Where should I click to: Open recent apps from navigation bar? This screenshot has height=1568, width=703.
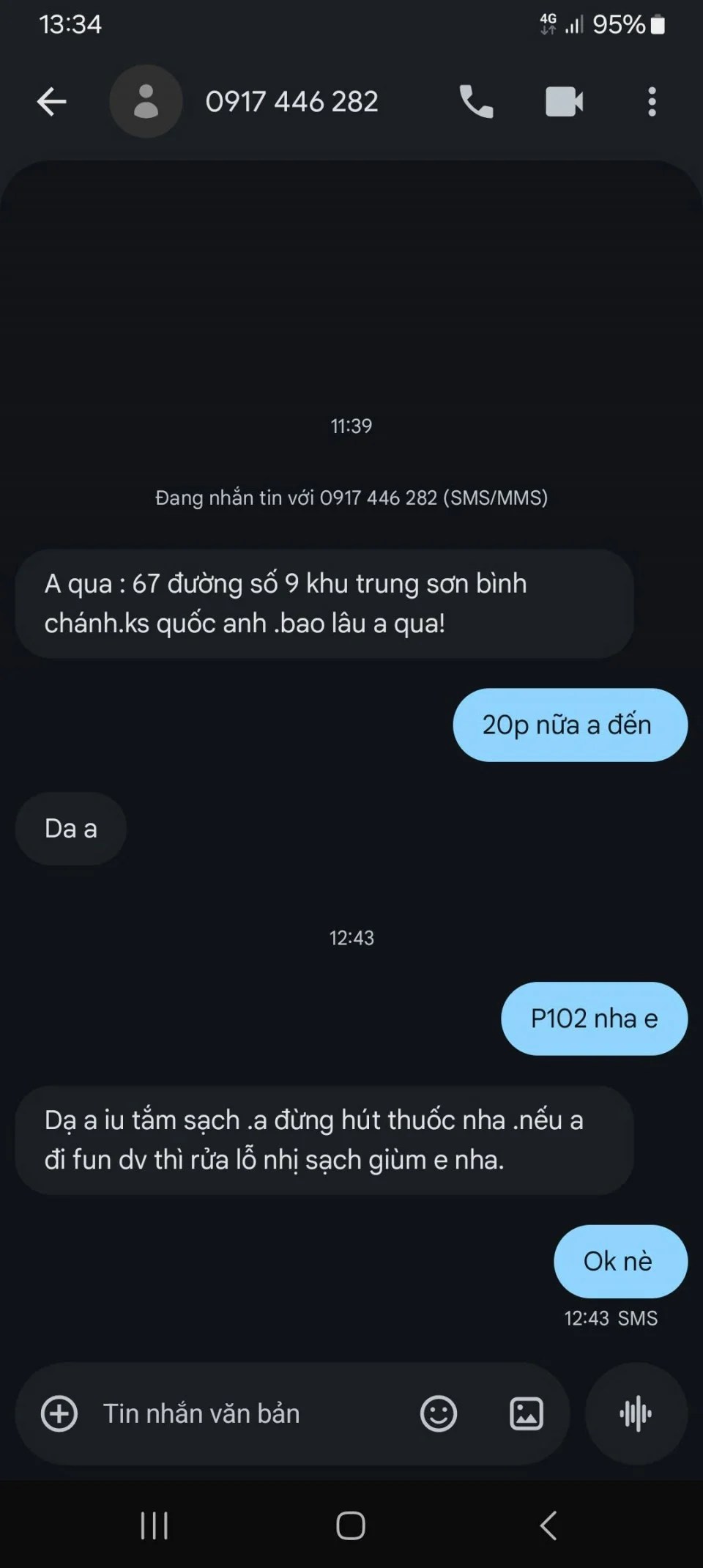(155, 1526)
